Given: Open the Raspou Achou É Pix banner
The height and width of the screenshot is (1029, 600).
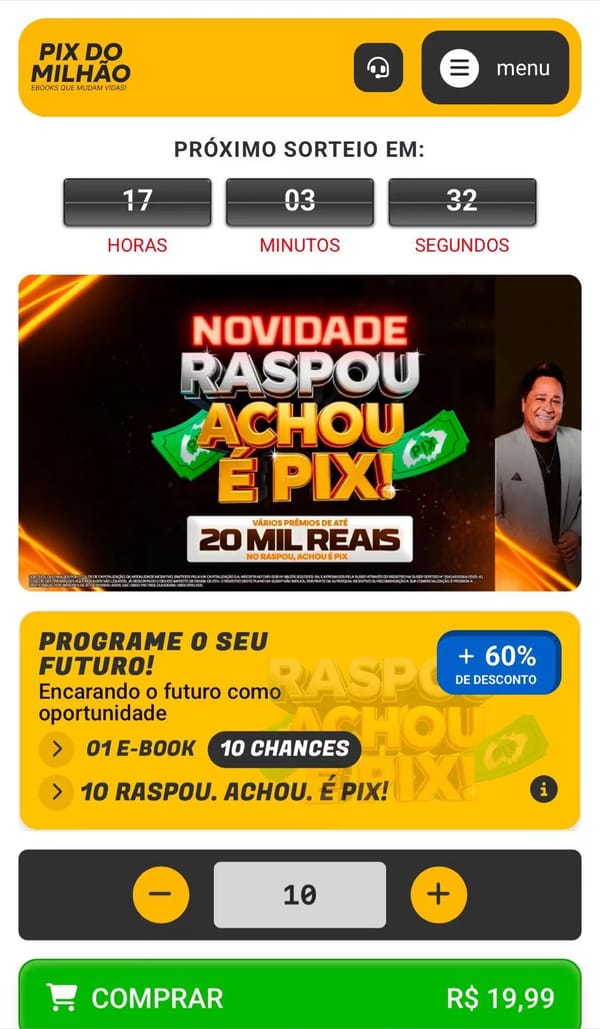Looking at the screenshot, I should (300, 433).
